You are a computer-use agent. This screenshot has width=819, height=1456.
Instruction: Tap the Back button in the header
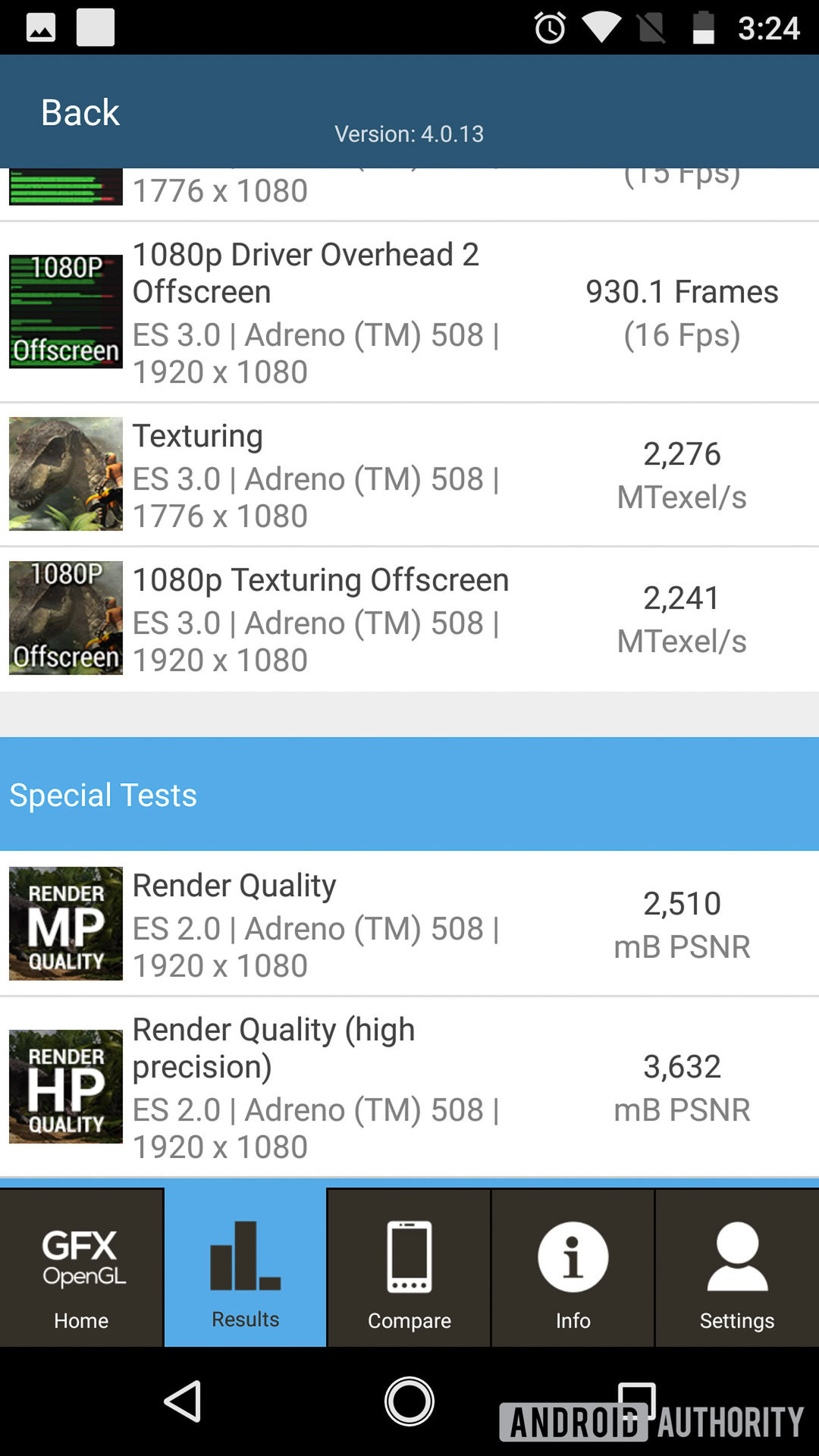[x=80, y=112]
